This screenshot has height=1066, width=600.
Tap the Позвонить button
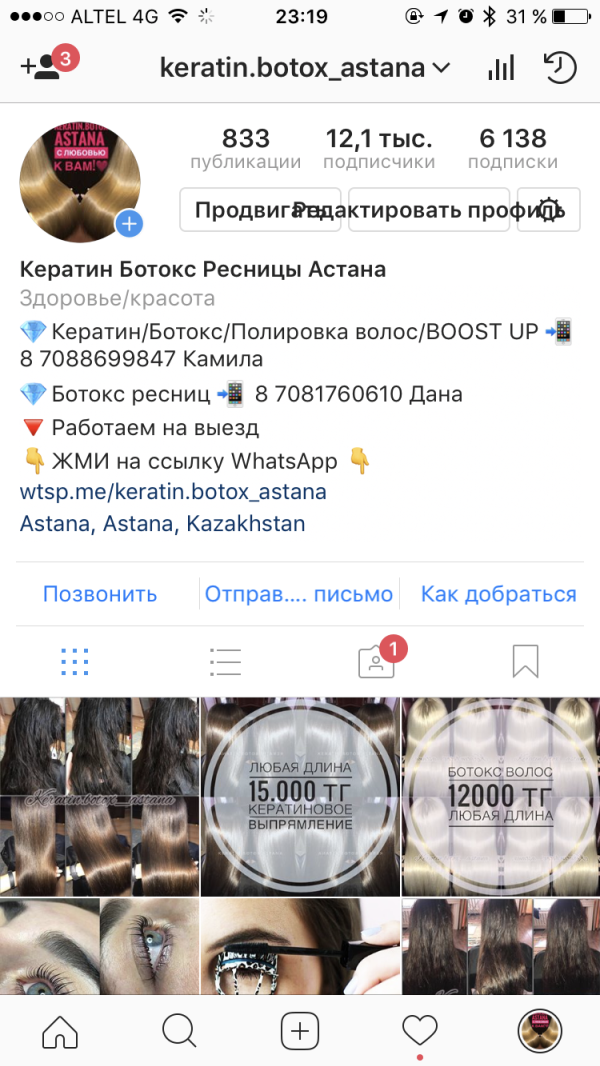pyautogui.click(x=100, y=594)
